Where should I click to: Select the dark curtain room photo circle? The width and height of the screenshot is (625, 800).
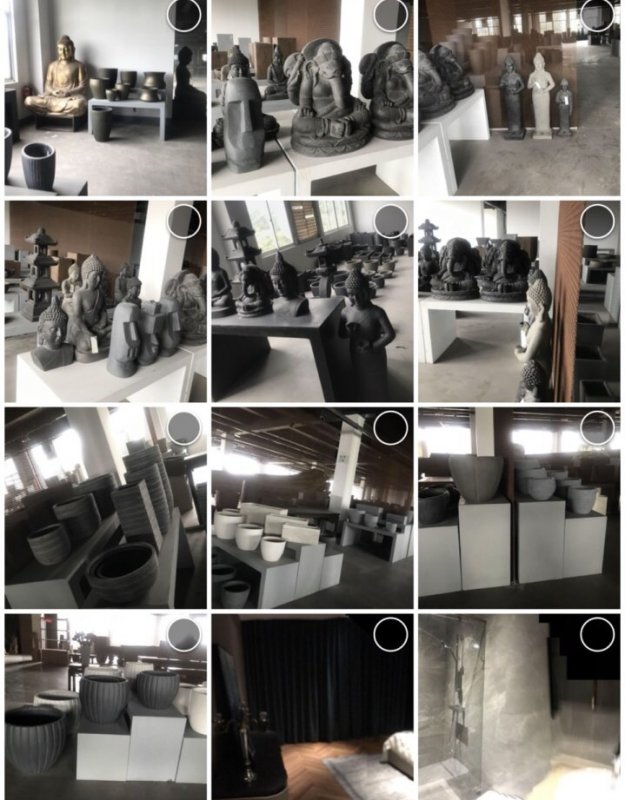tap(390, 634)
